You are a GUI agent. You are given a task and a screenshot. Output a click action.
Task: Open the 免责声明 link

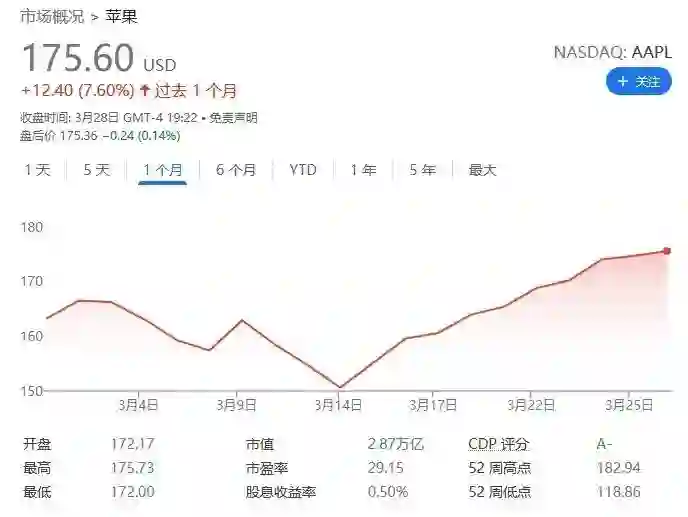234,118
